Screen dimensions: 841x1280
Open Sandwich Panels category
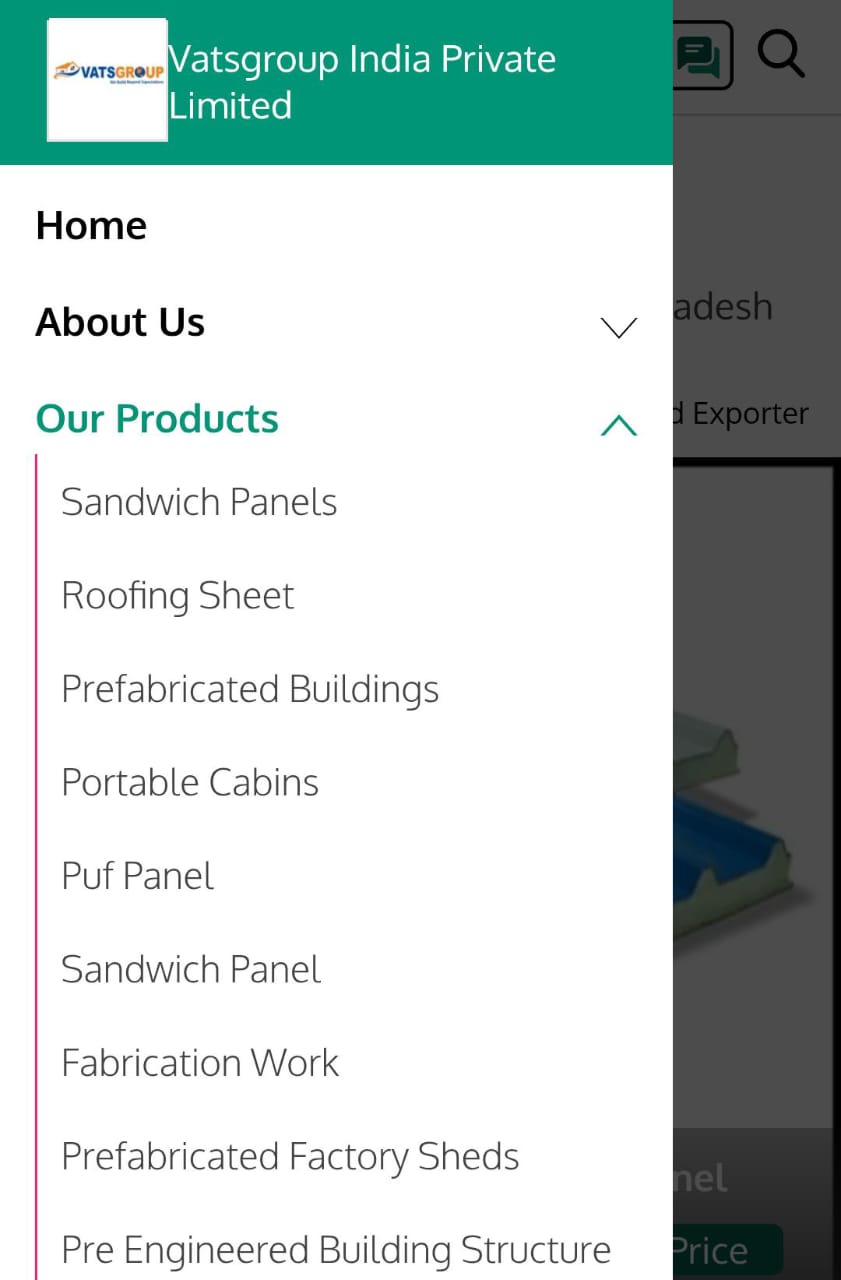(199, 502)
